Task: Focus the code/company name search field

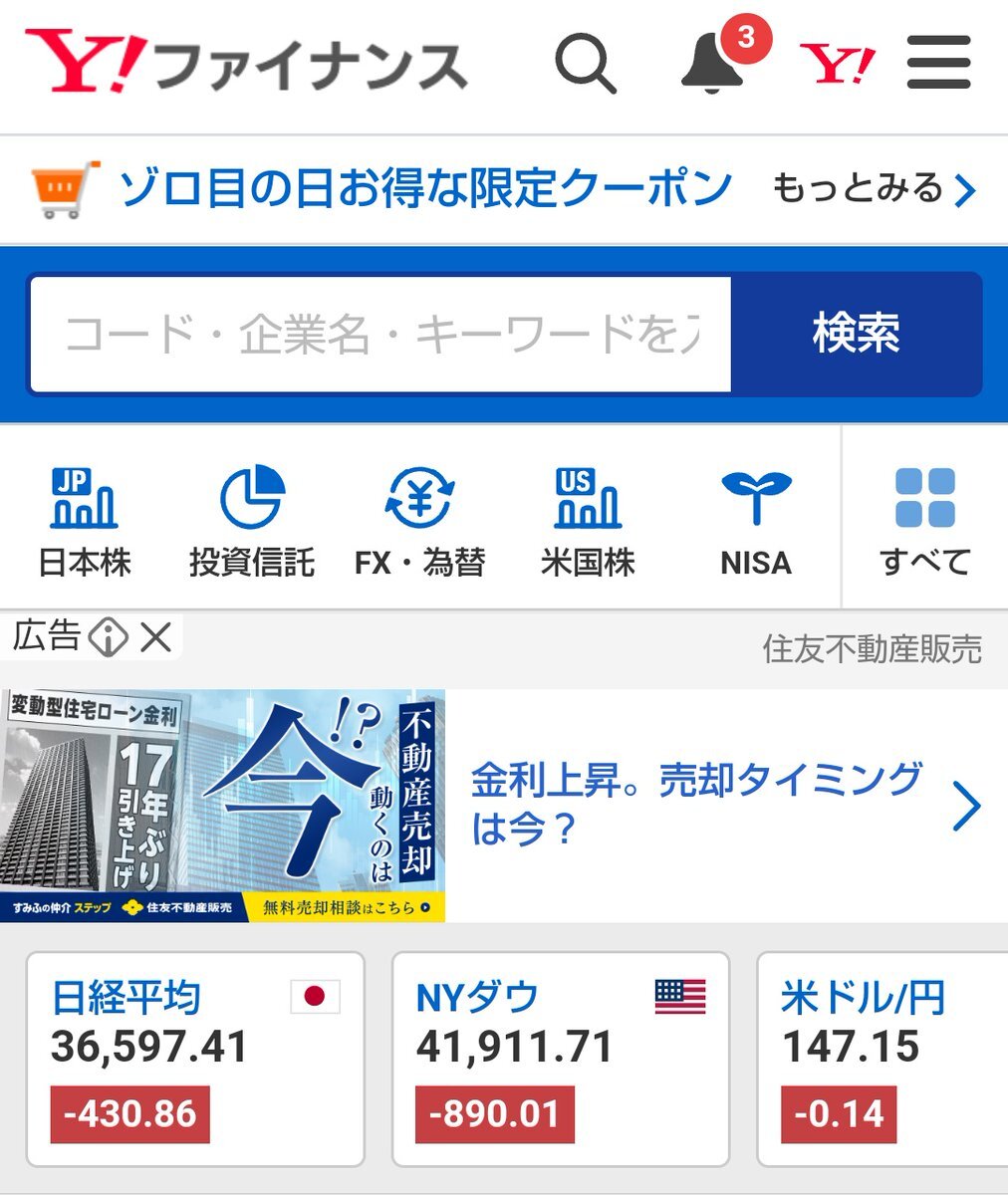Action: pyautogui.click(x=380, y=335)
